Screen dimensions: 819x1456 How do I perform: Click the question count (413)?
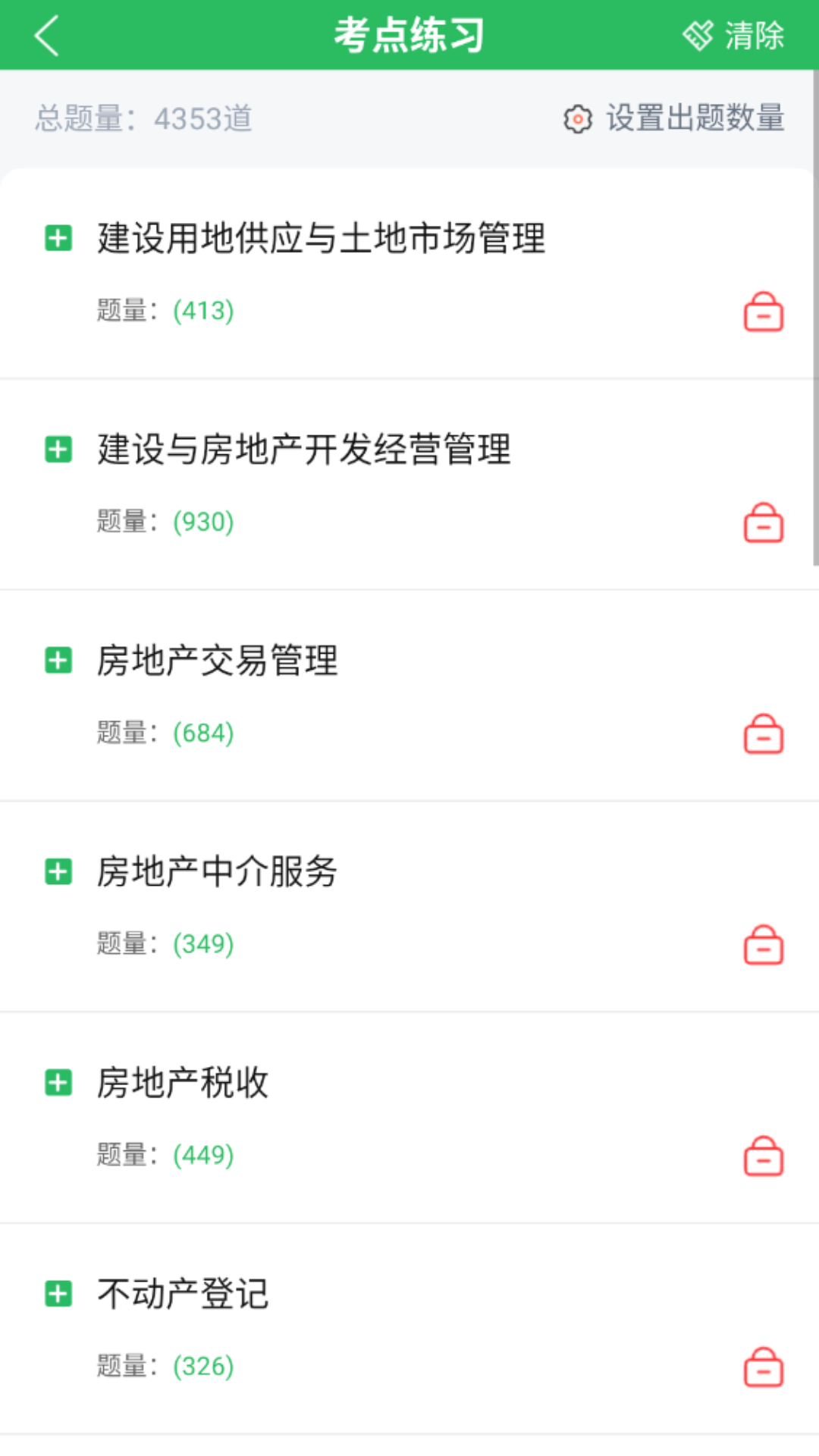click(202, 310)
